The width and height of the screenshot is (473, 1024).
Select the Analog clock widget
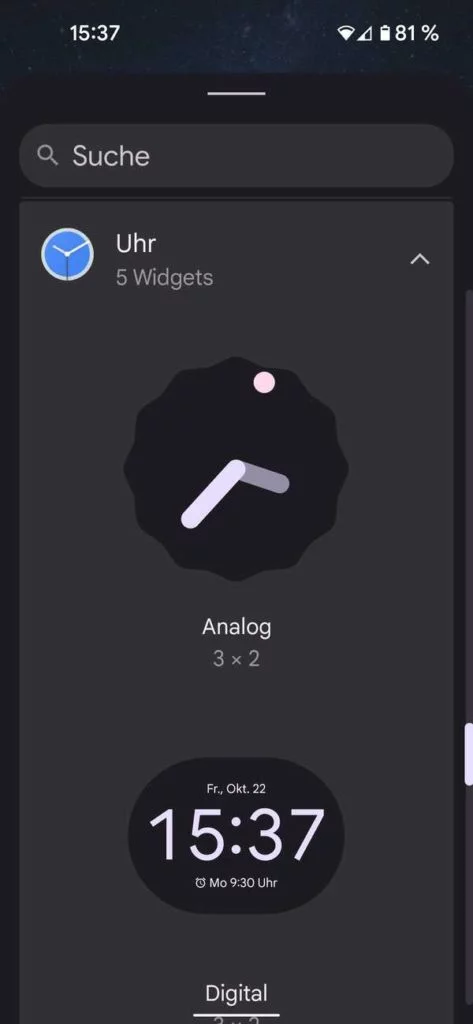(236, 468)
